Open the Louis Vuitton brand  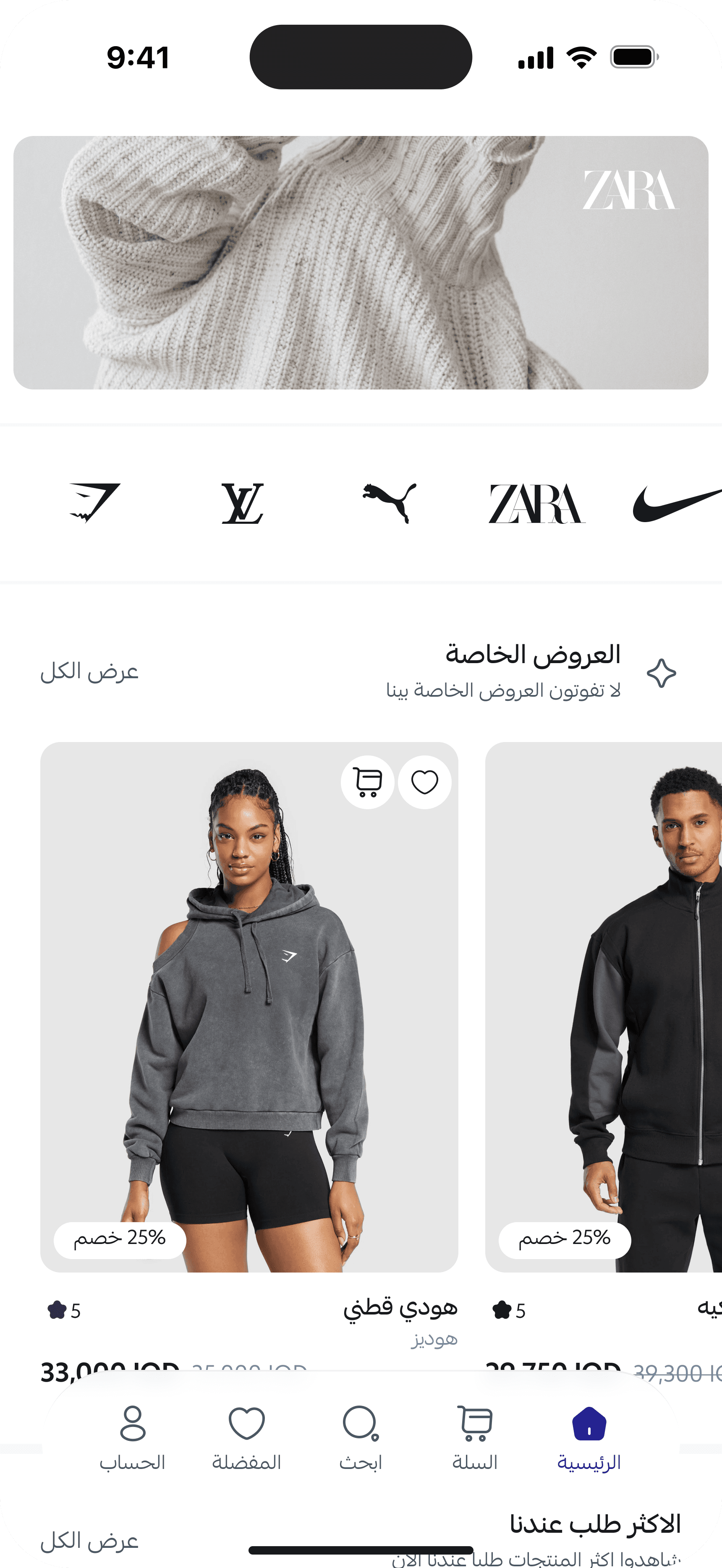tap(242, 503)
